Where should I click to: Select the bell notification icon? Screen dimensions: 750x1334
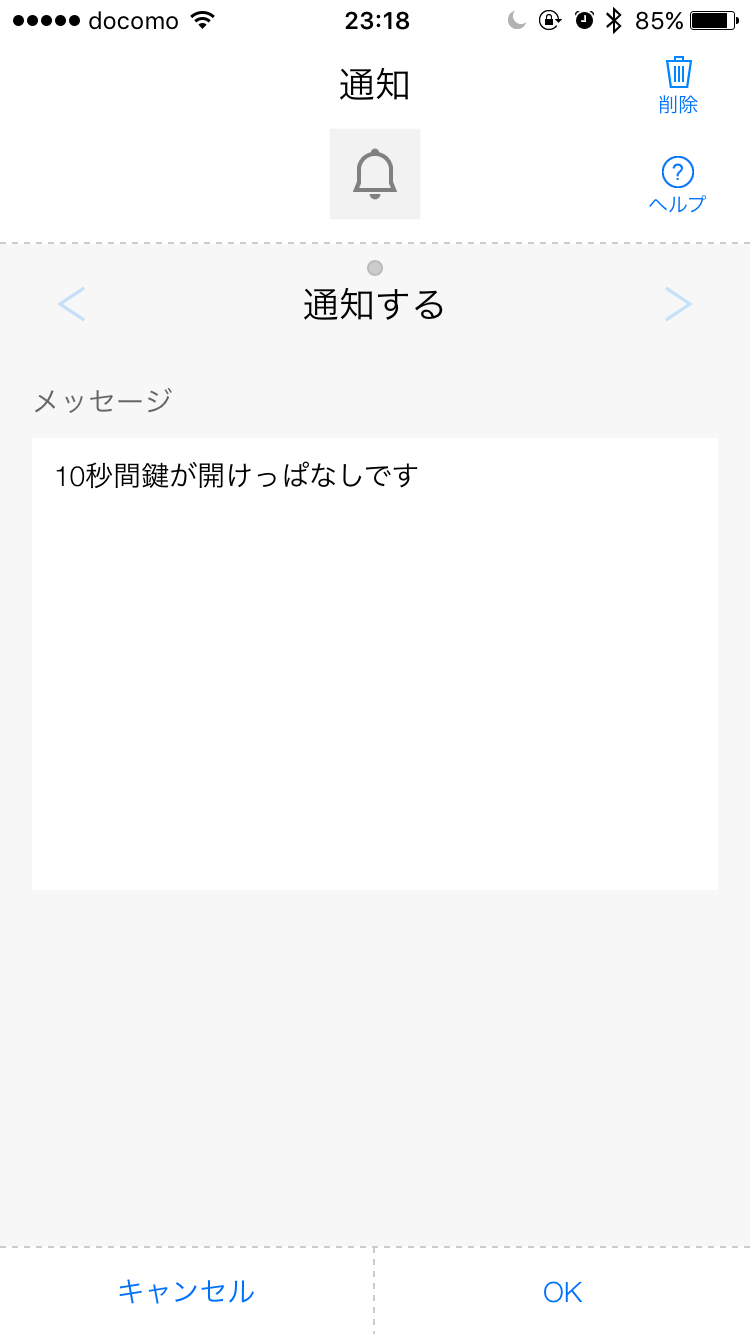pyautogui.click(x=375, y=174)
